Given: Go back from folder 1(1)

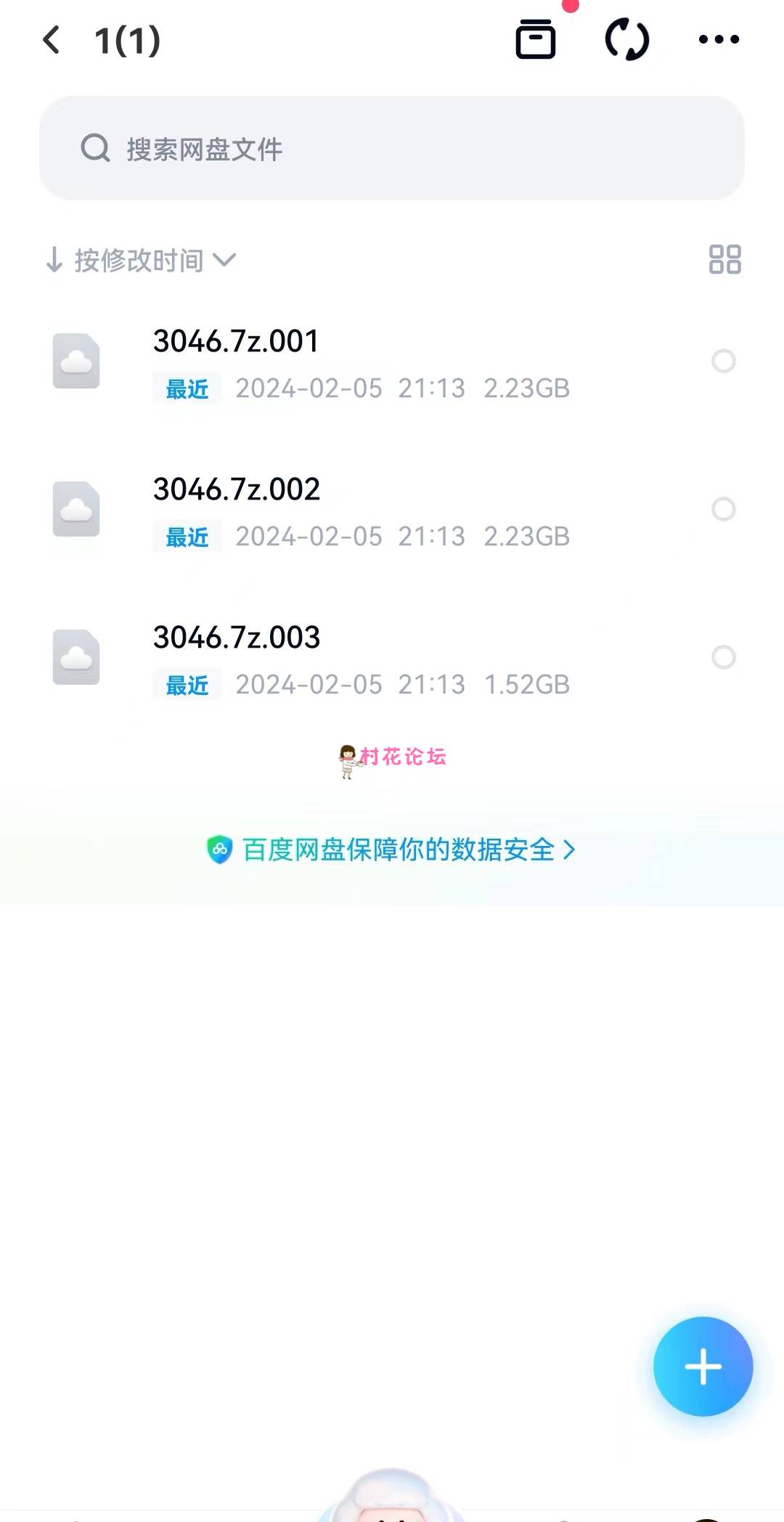Looking at the screenshot, I should tap(51, 41).
